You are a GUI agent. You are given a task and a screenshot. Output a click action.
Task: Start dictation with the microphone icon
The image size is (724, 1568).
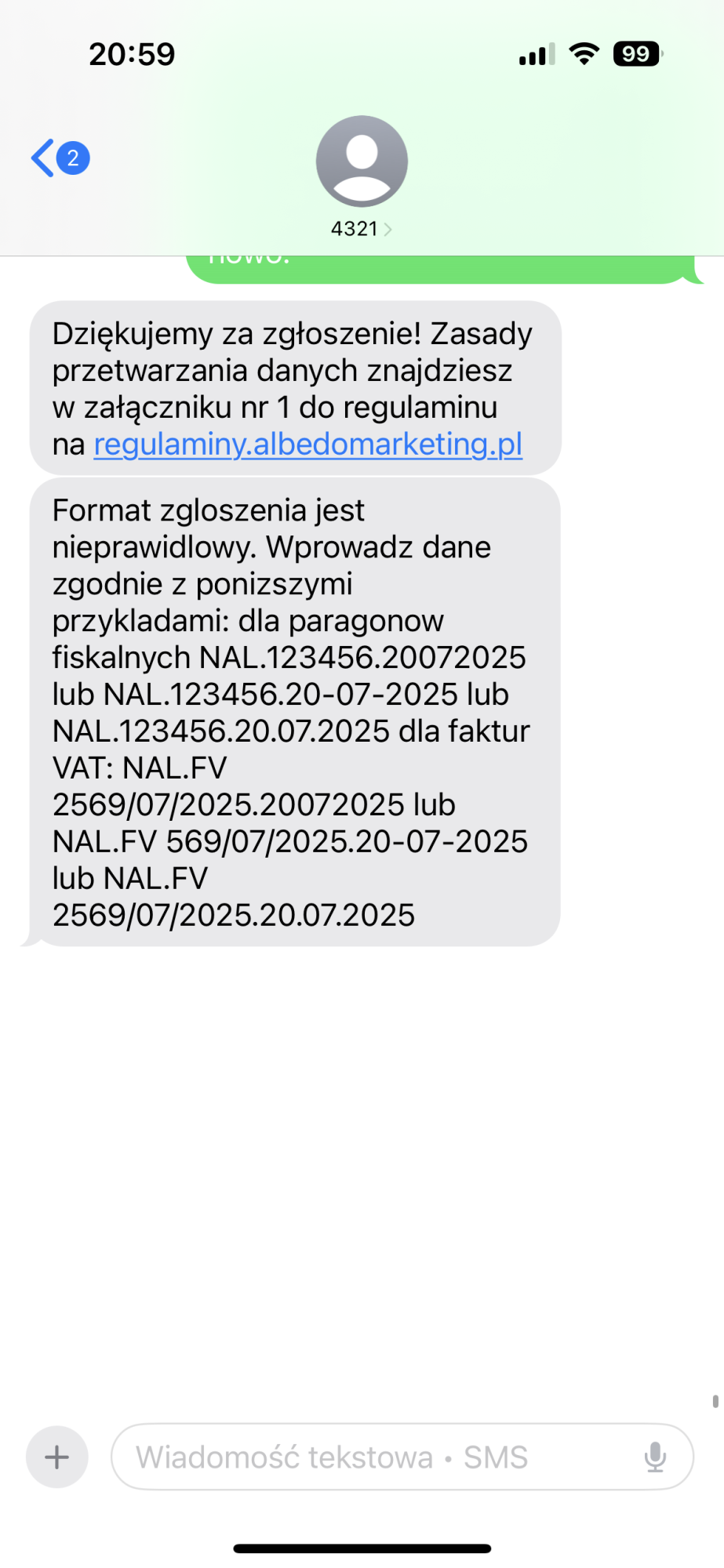(x=655, y=1457)
